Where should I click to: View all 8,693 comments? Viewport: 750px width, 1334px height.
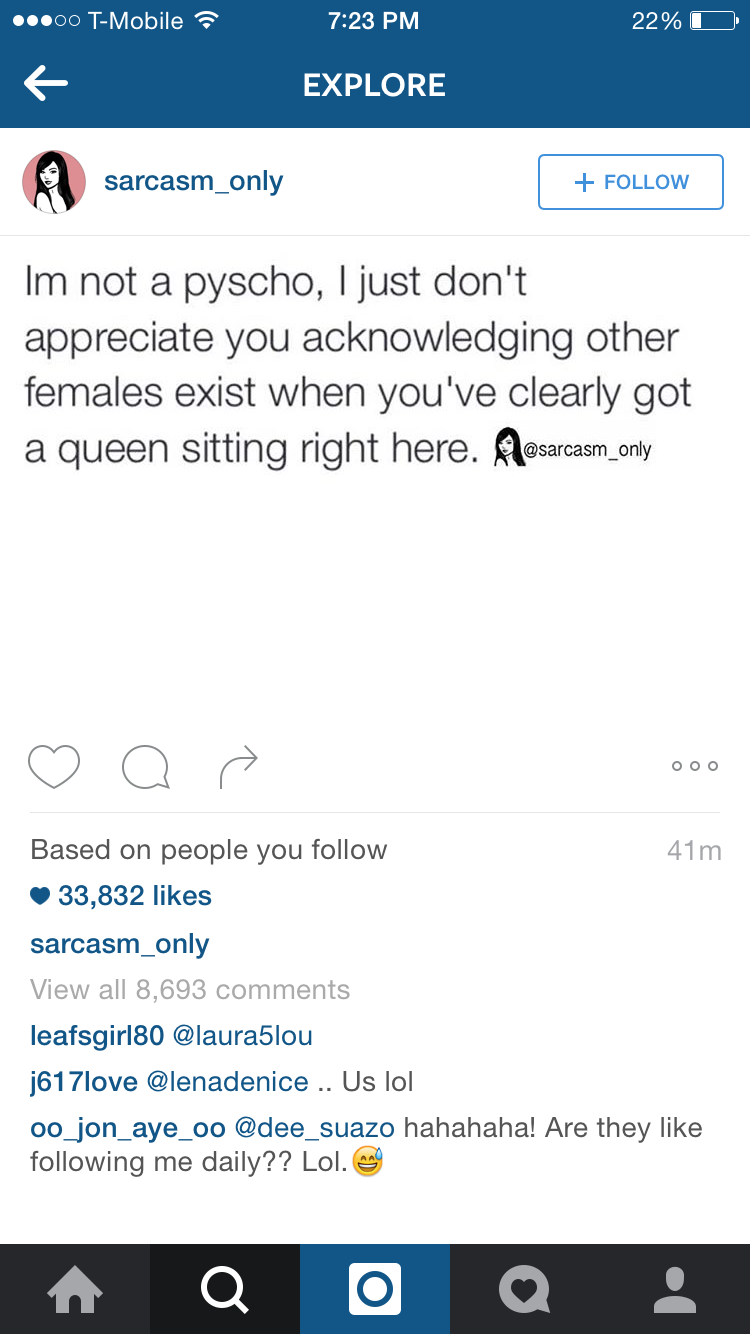click(190, 990)
